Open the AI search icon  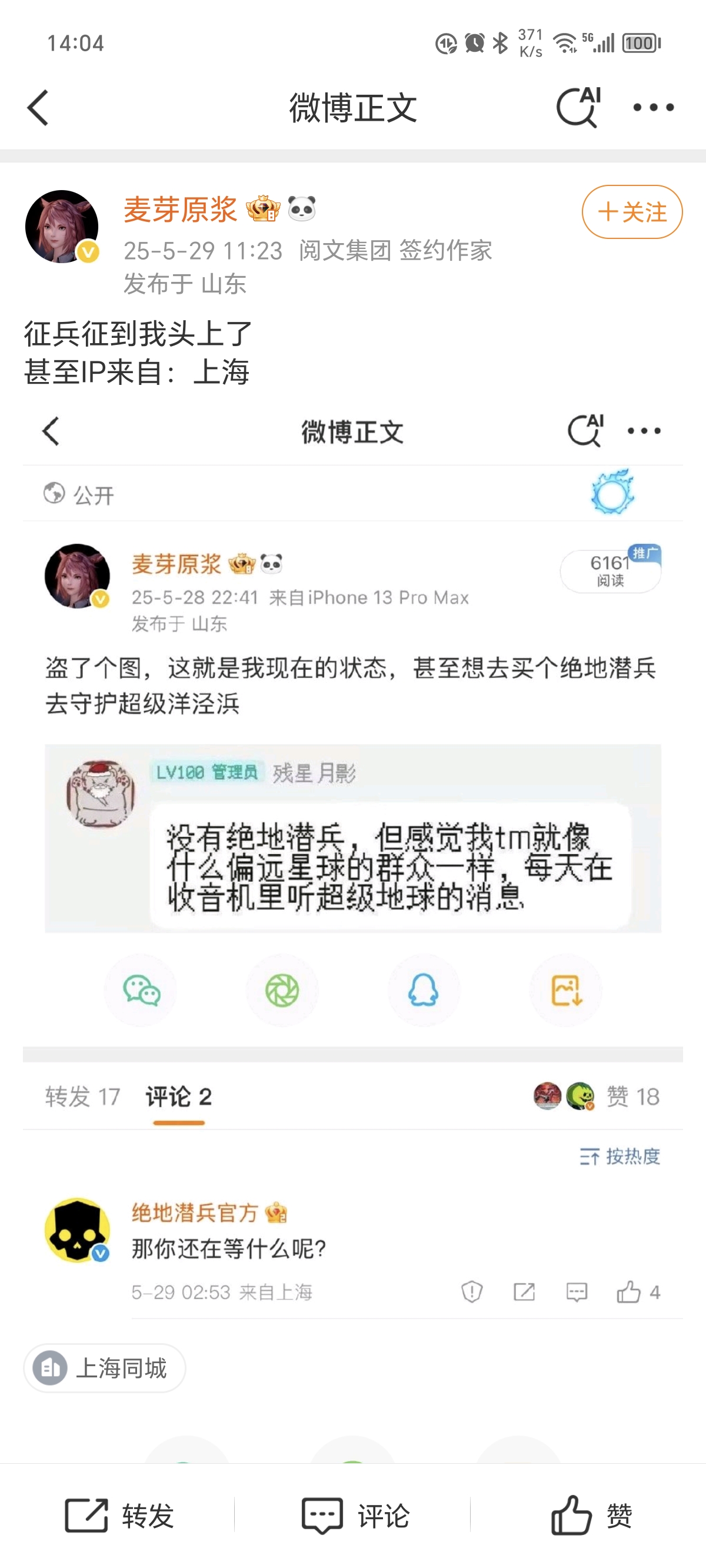click(578, 108)
